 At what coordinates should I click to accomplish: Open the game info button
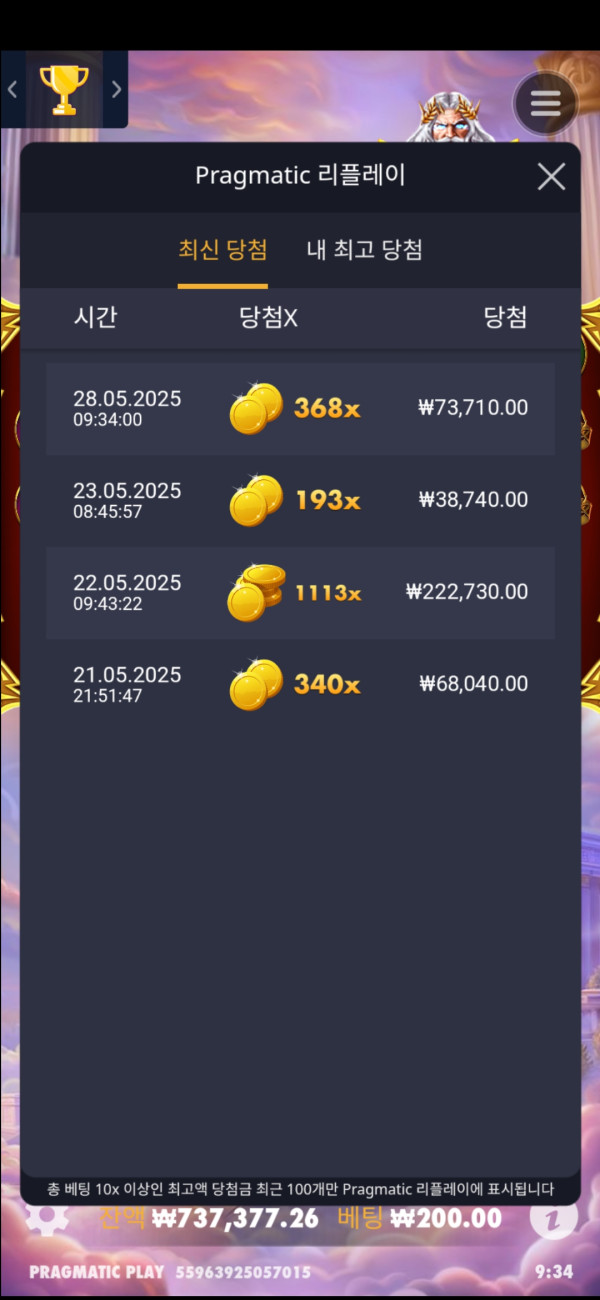click(x=553, y=1218)
